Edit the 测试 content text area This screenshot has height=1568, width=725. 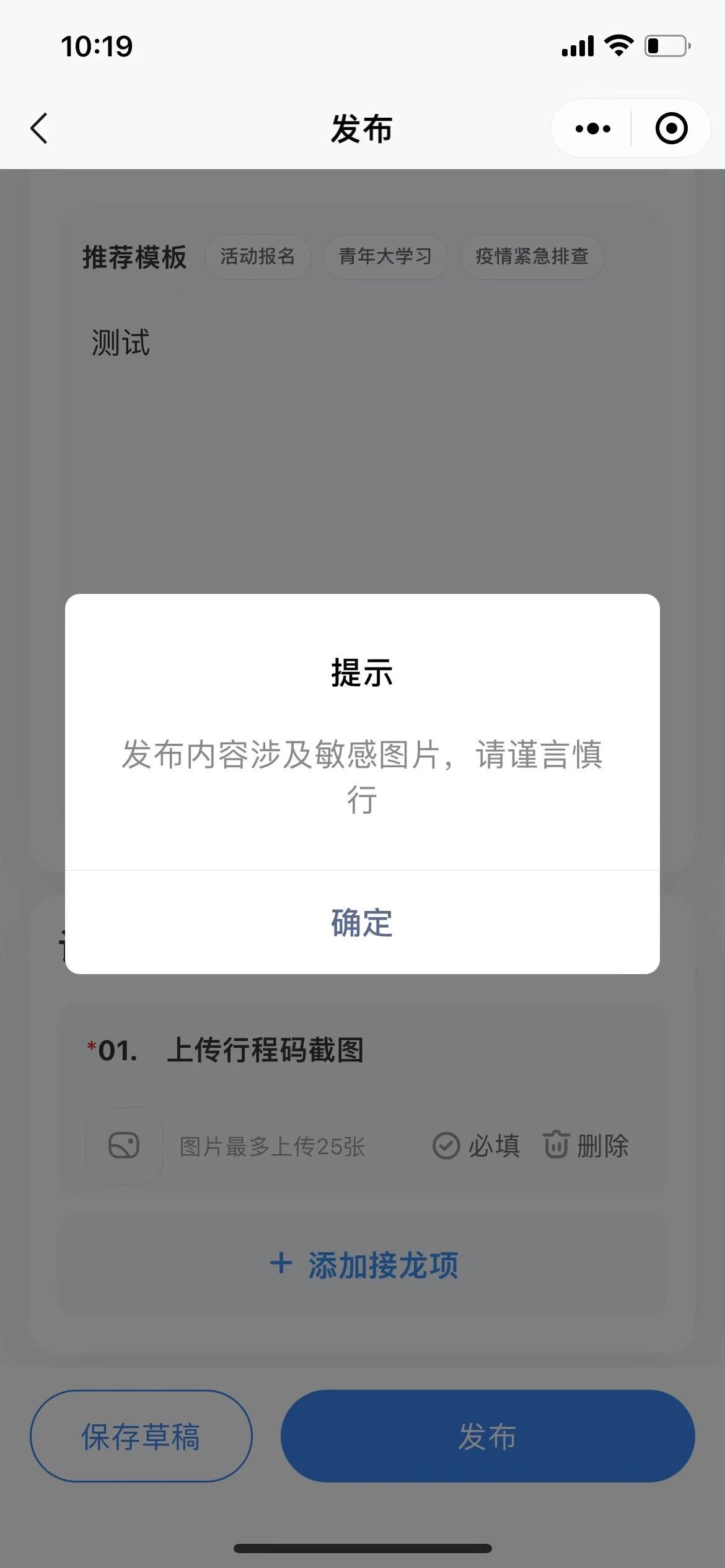click(362, 446)
